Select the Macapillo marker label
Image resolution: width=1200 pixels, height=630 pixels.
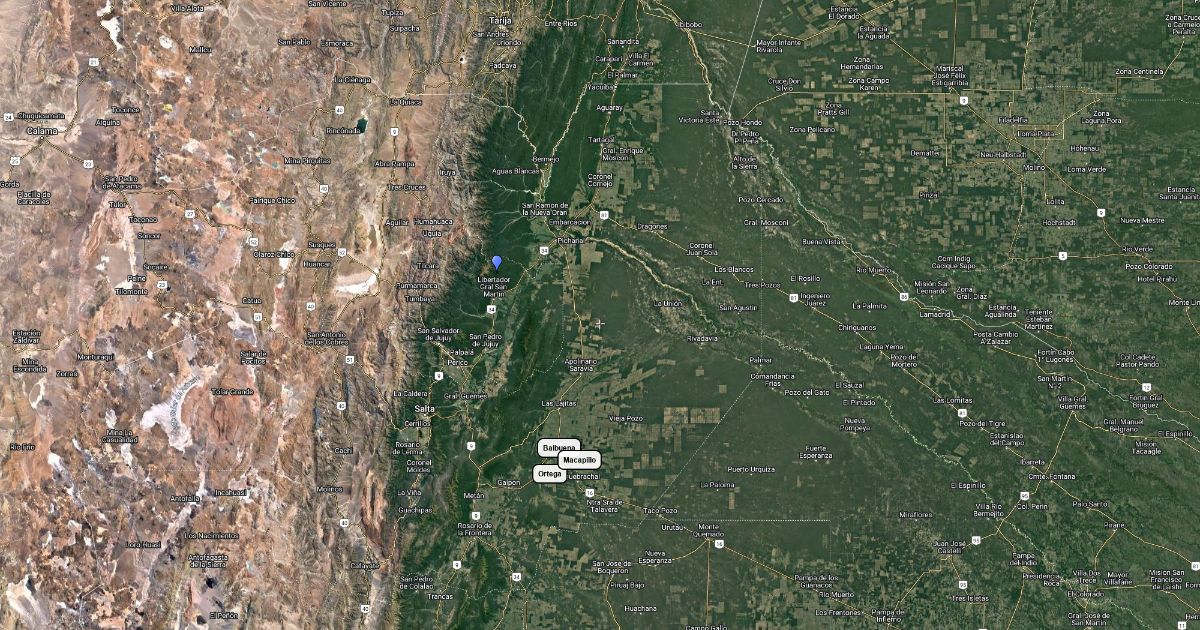pos(579,460)
